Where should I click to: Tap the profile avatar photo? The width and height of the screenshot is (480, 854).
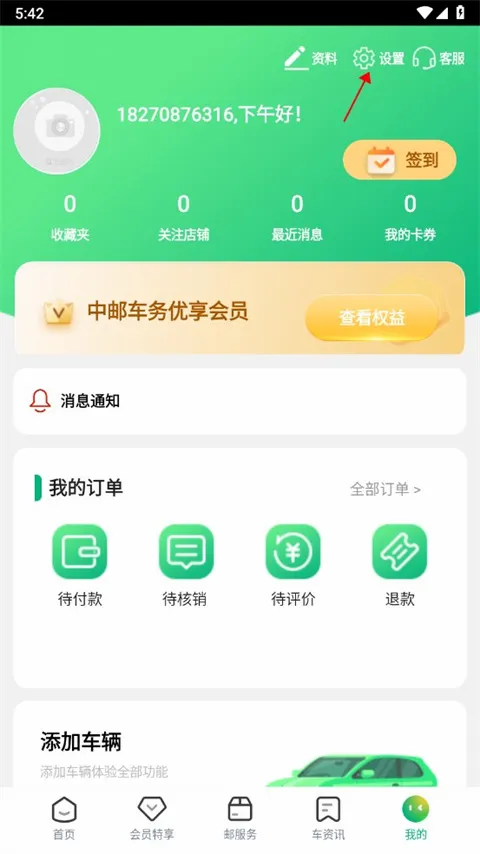click(57, 131)
